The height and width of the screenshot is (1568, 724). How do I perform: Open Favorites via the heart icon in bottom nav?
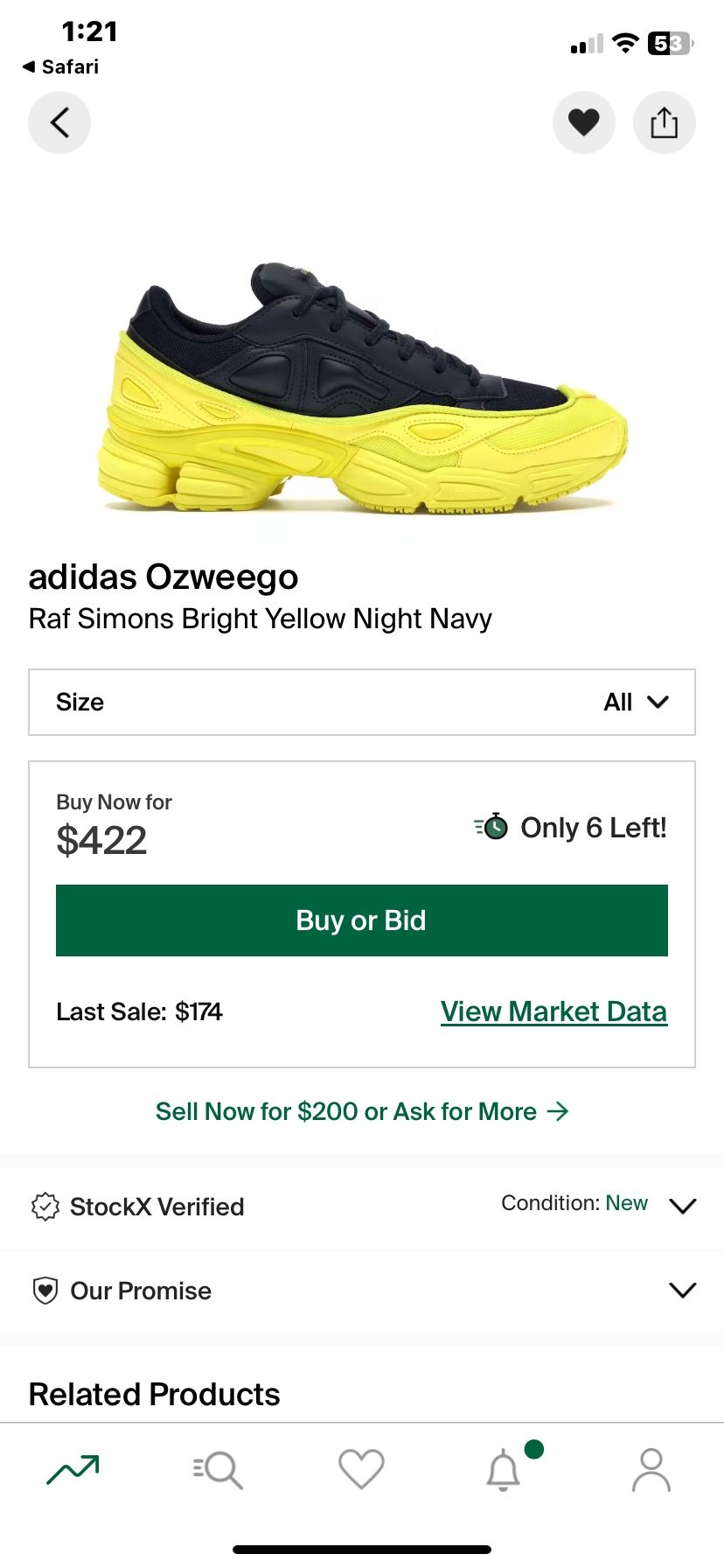click(x=361, y=1470)
